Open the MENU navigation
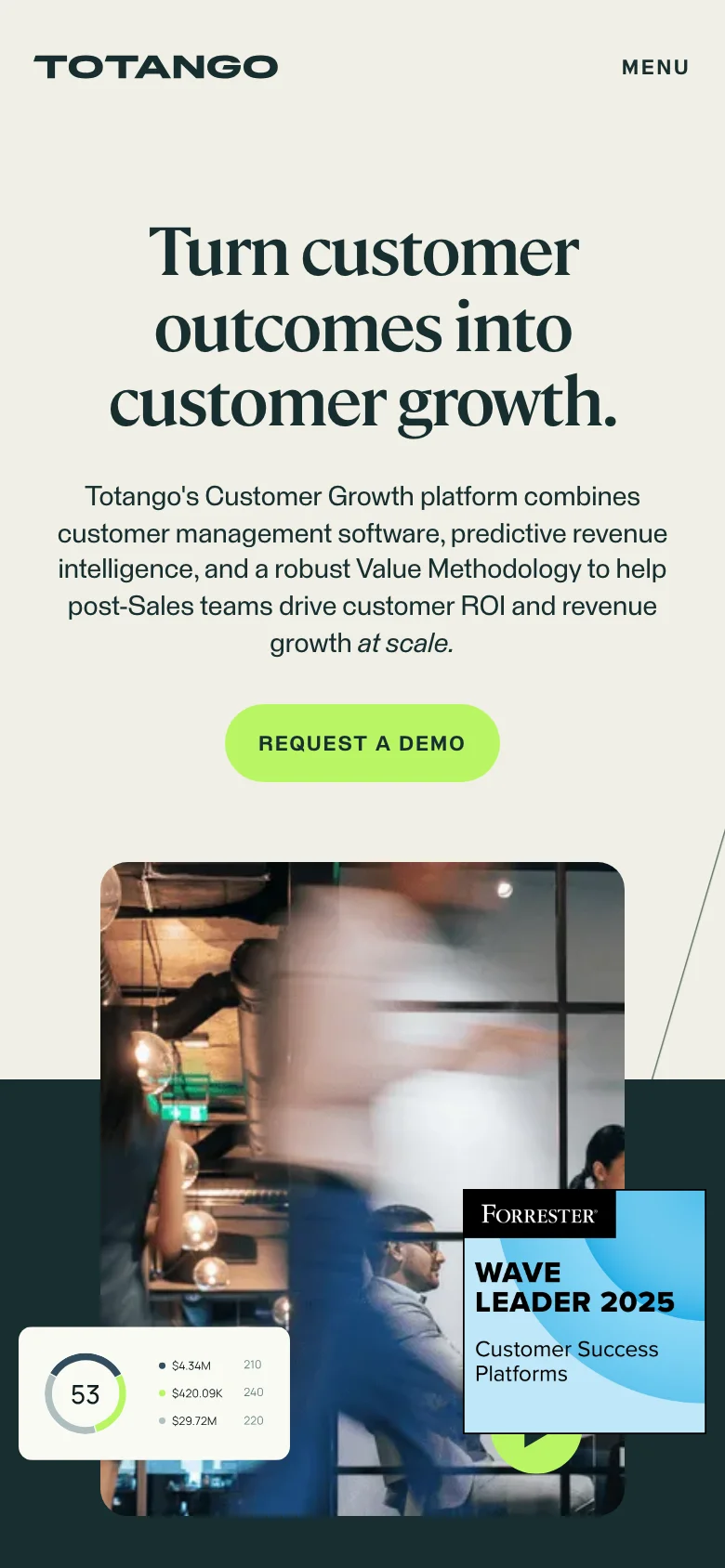Screen dimensions: 725x1568 [x=655, y=68]
